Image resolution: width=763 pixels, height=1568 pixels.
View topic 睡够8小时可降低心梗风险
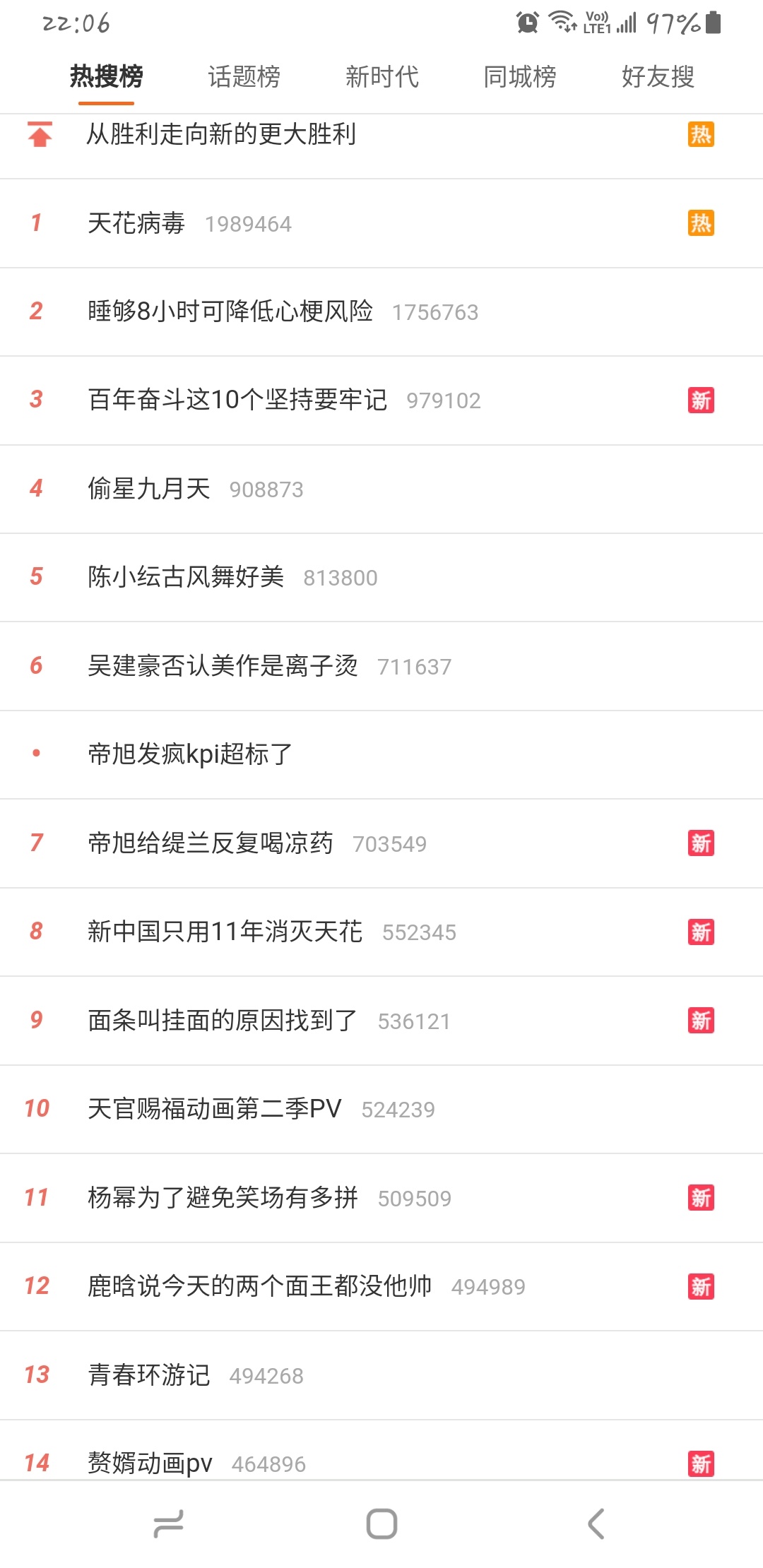pos(381,311)
